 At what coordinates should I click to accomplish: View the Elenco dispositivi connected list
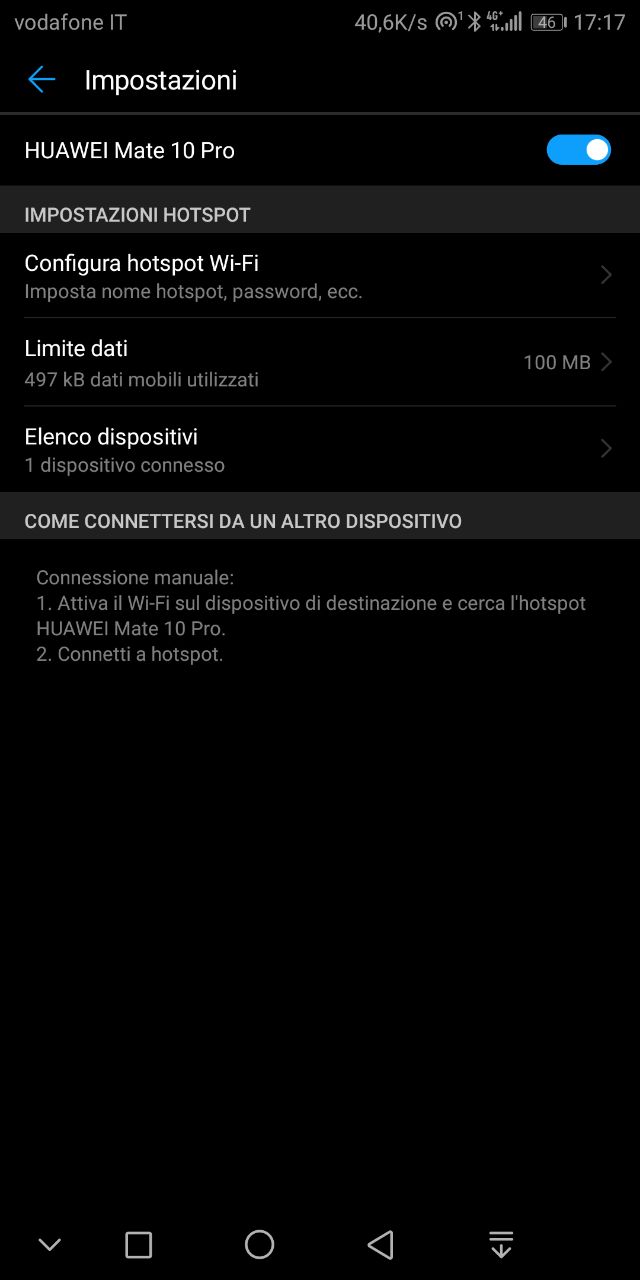[x=320, y=449]
